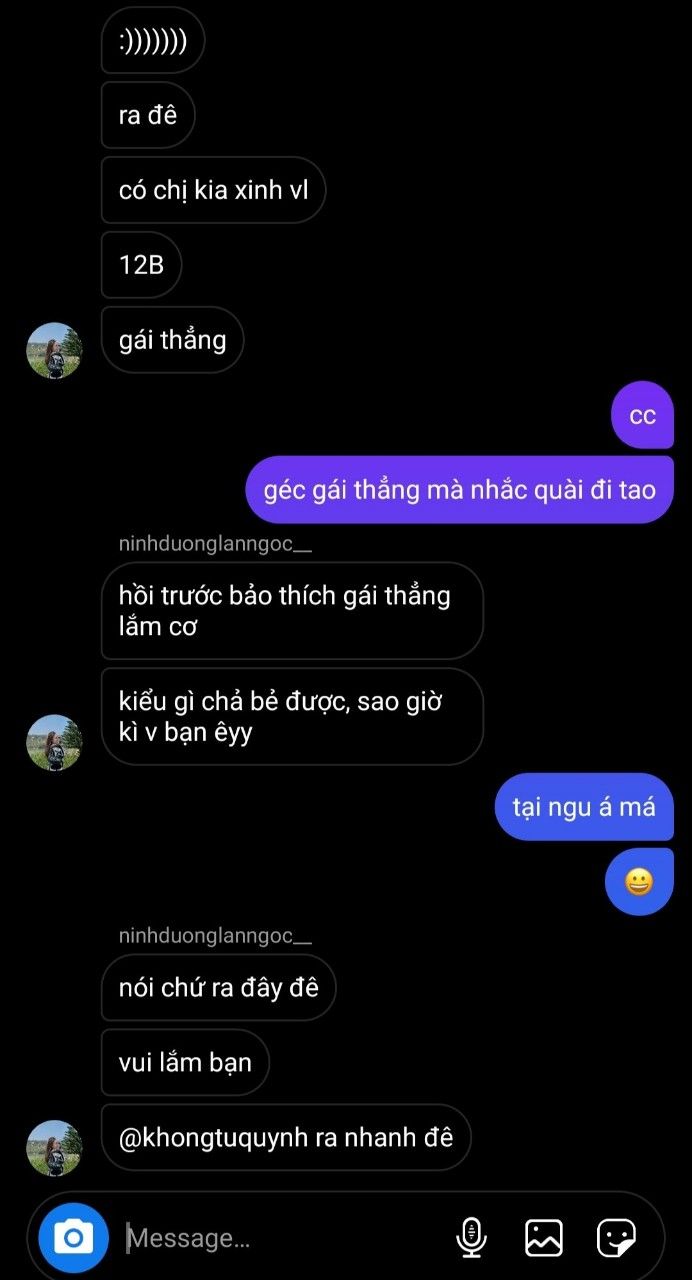Open sender's avatar beside "gái thẳng"
Image resolution: width=692 pixels, height=1280 pixels.
pyautogui.click(x=54, y=350)
